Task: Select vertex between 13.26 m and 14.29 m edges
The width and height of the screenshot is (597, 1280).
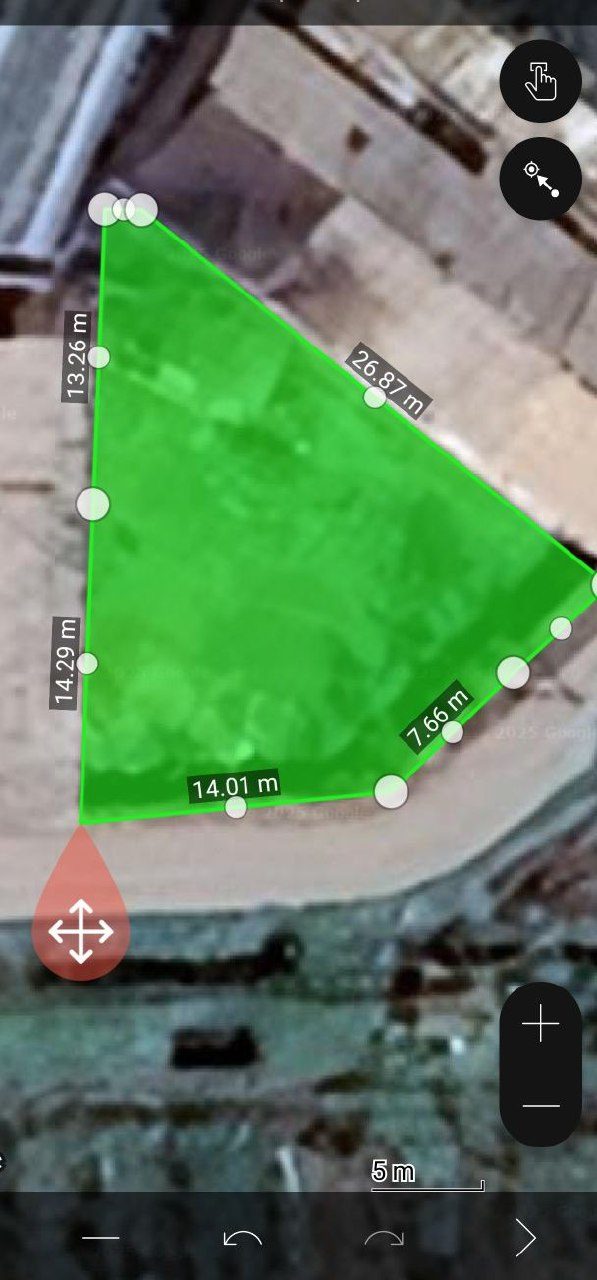Action: (x=93, y=504)
